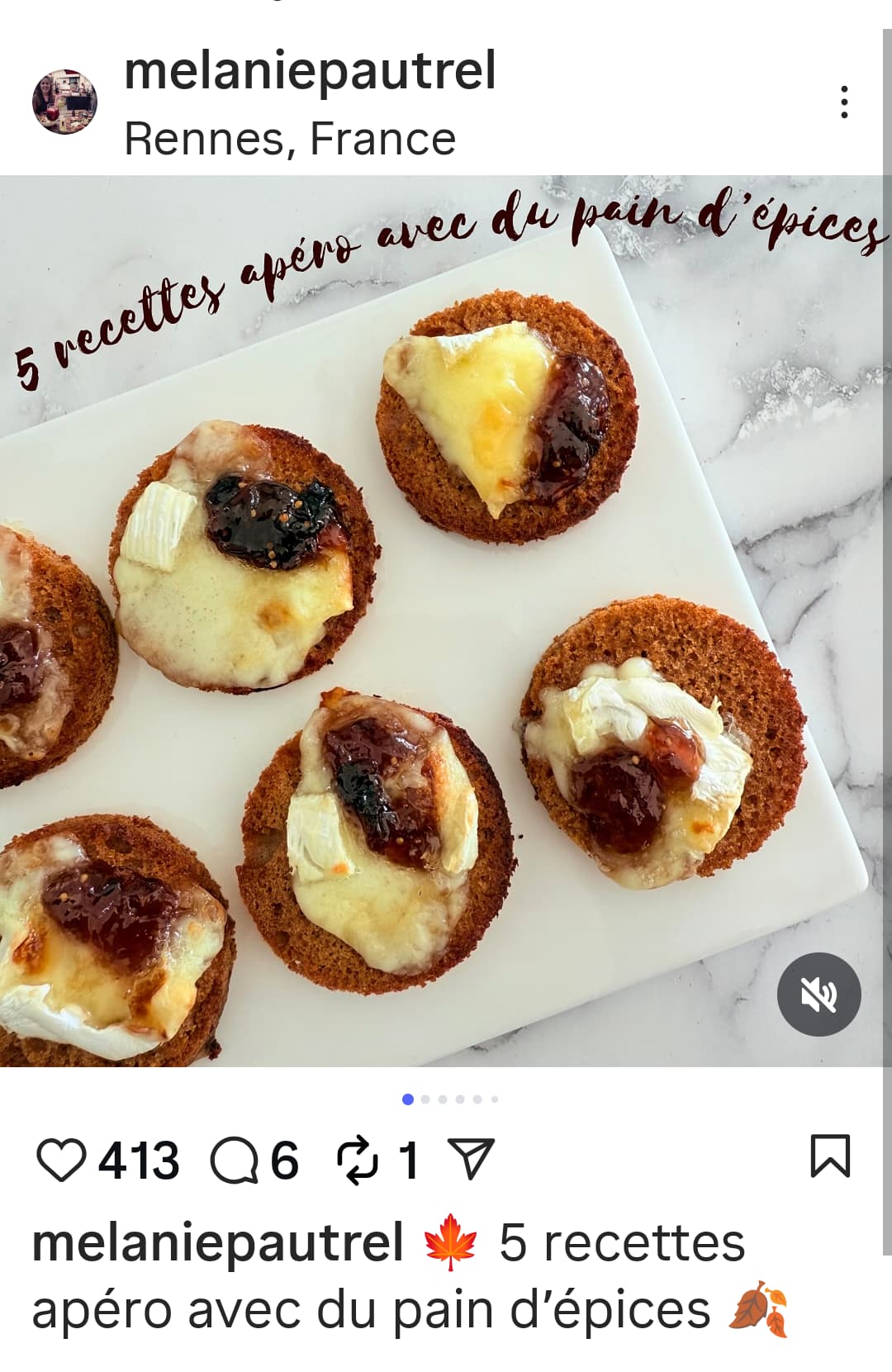Tap the melaniepautrel username in the caption
Screen dimensions: 892x1372
tap(218, 1243)
